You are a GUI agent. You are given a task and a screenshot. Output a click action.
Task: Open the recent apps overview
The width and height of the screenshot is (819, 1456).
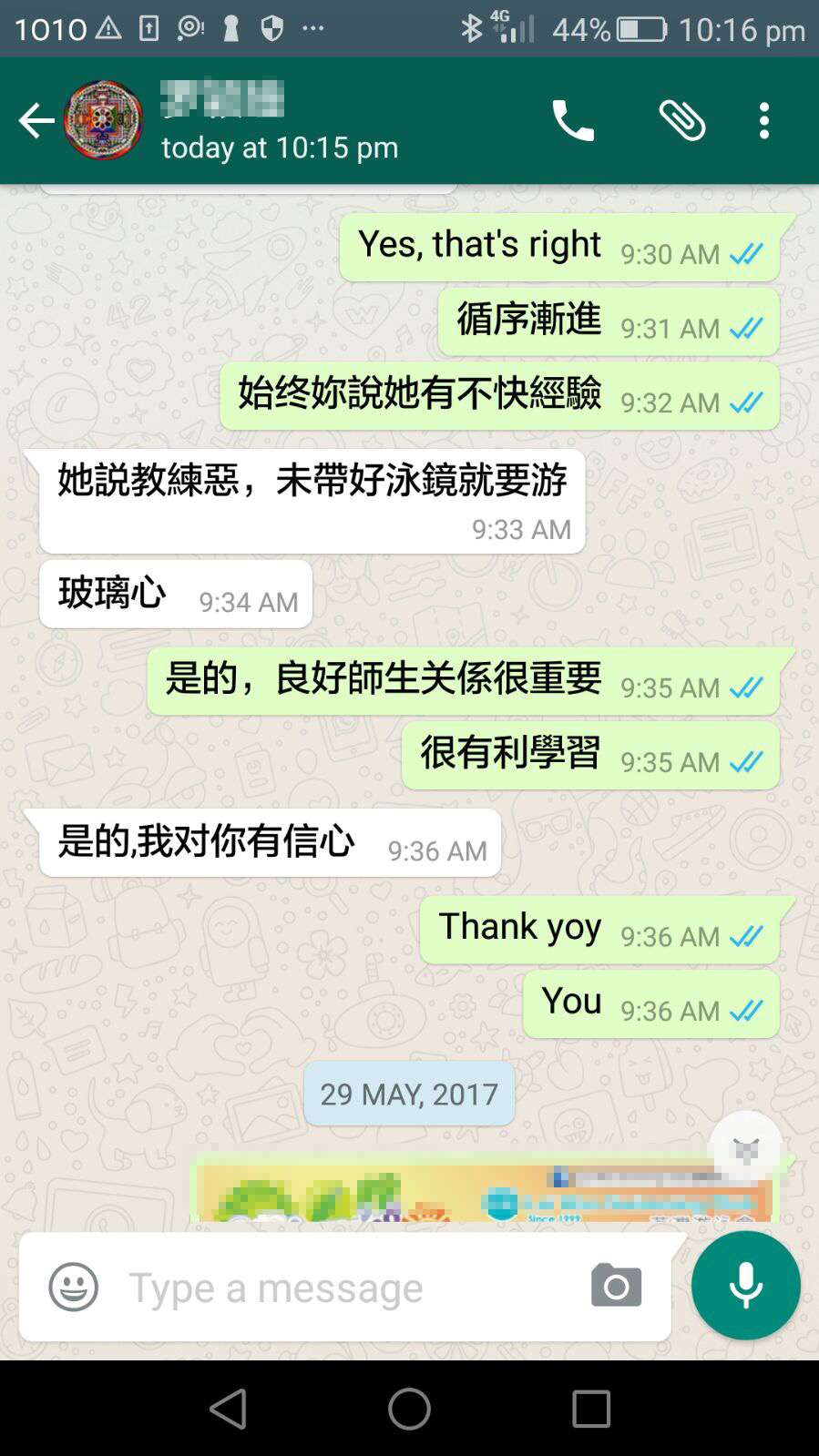click(590, 1409)
